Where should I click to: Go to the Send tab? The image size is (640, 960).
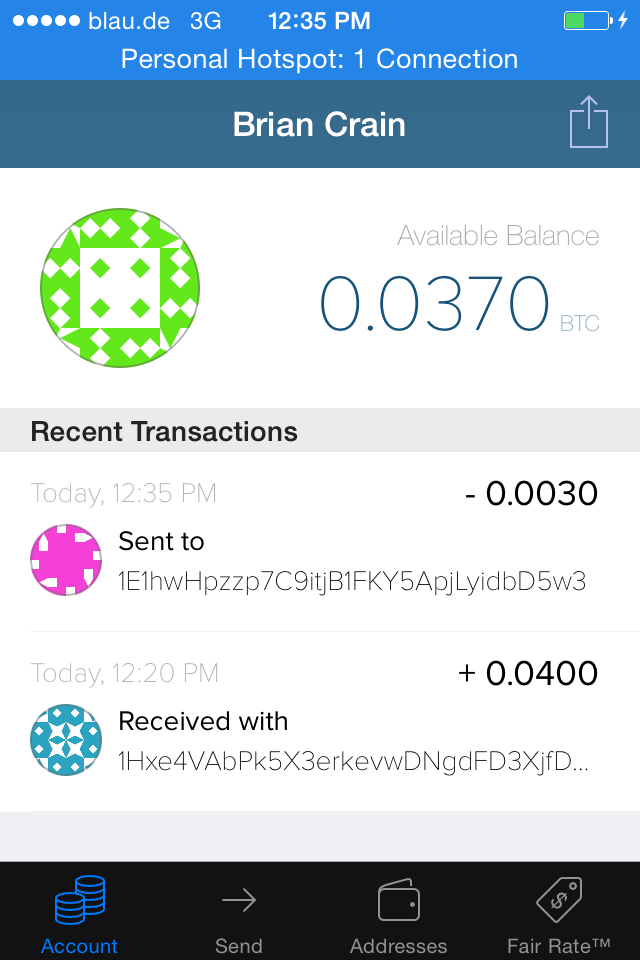[x=239, y=914]
